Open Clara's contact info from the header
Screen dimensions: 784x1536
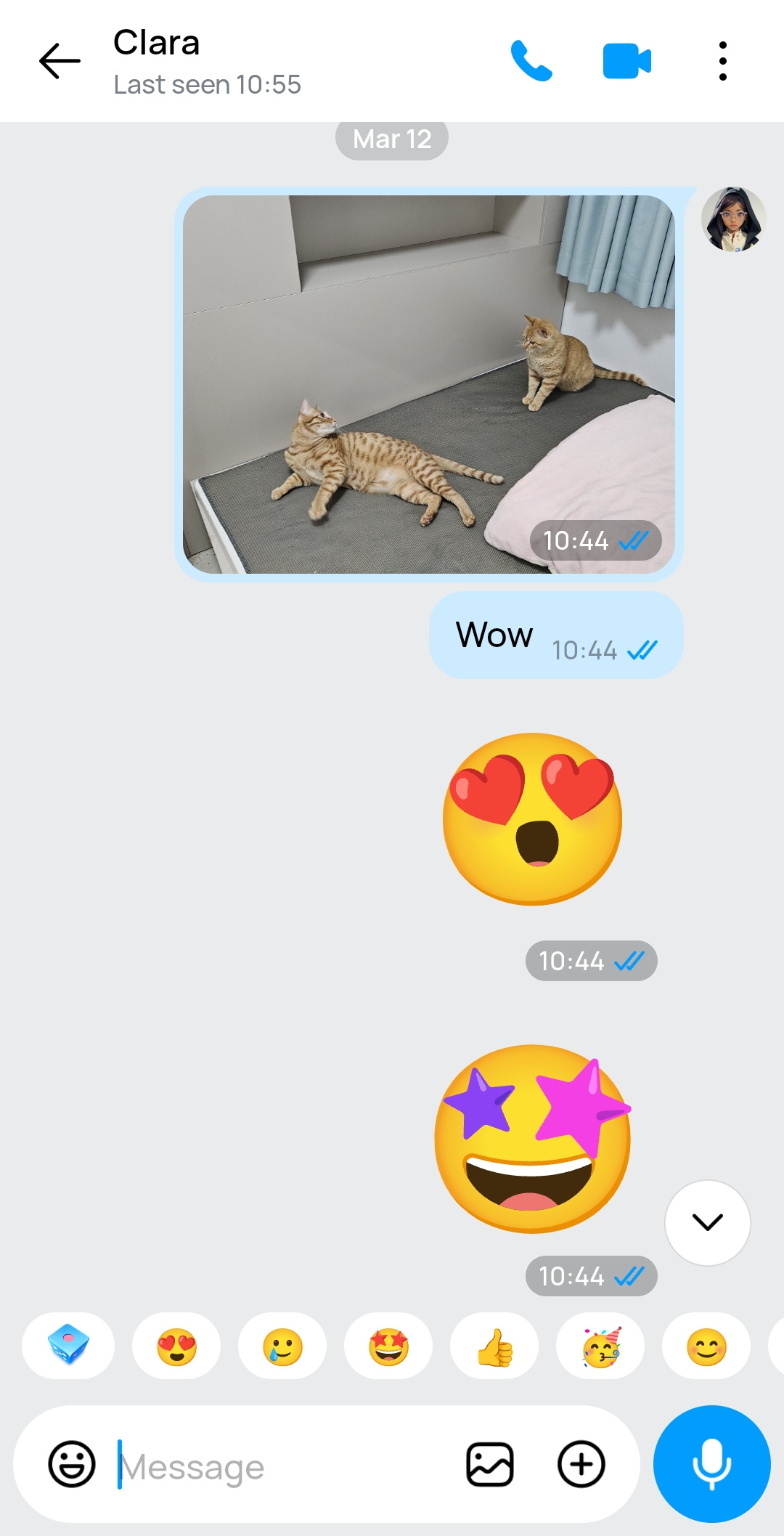(x=207, y=61)
